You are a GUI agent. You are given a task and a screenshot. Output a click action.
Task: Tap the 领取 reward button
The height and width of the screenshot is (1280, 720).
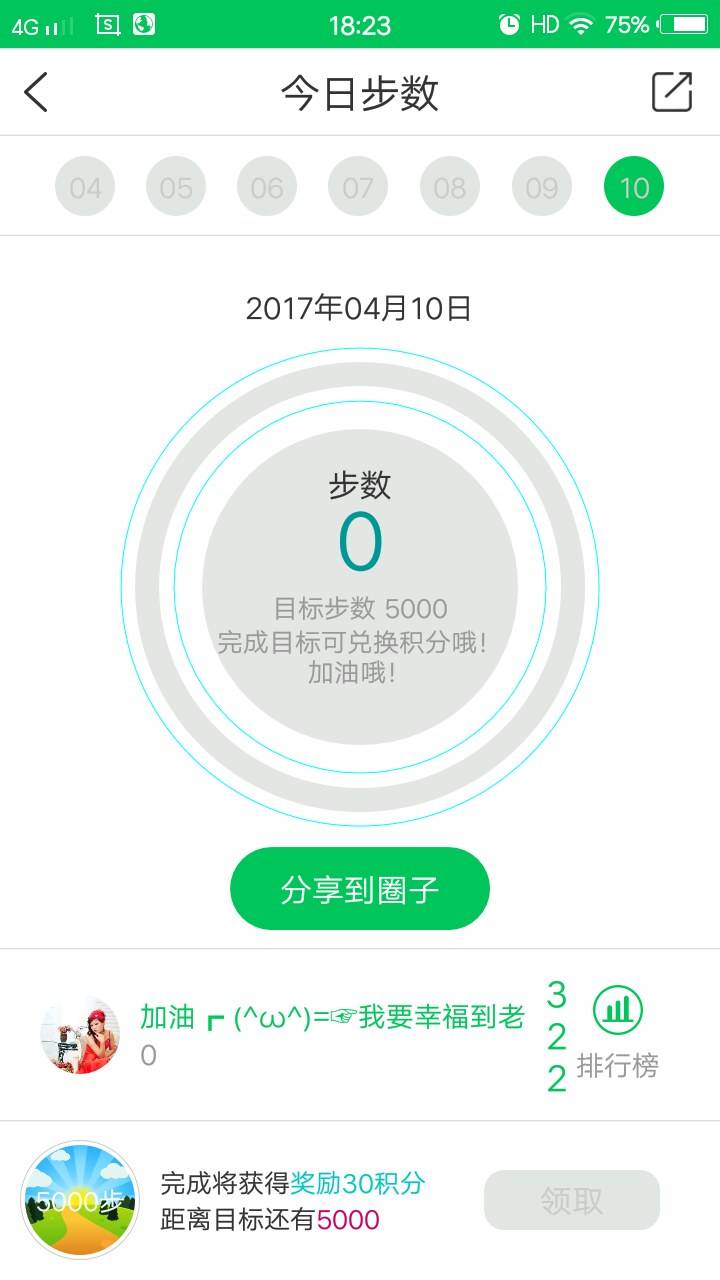[x=572, y=1200]
